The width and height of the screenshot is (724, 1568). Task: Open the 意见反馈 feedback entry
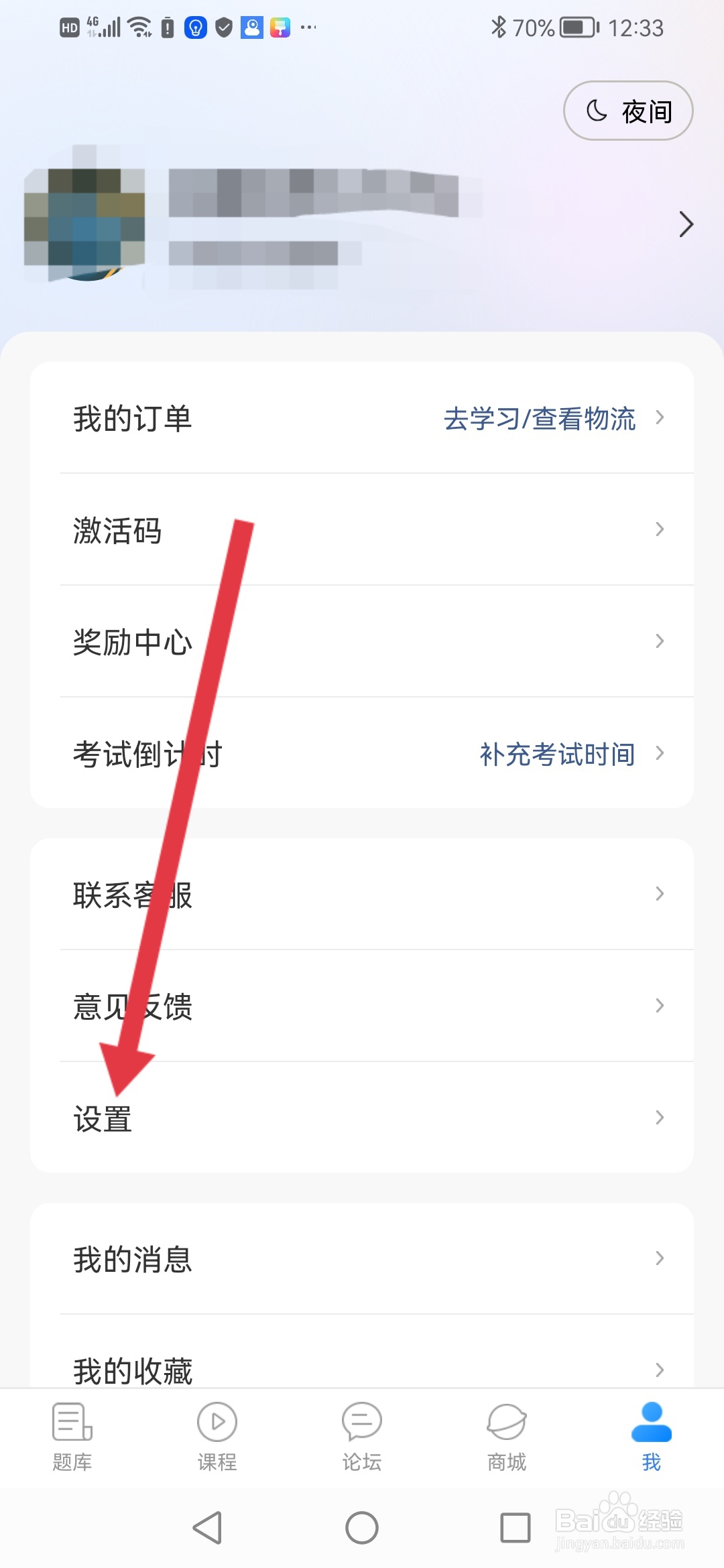[362, 1005]
